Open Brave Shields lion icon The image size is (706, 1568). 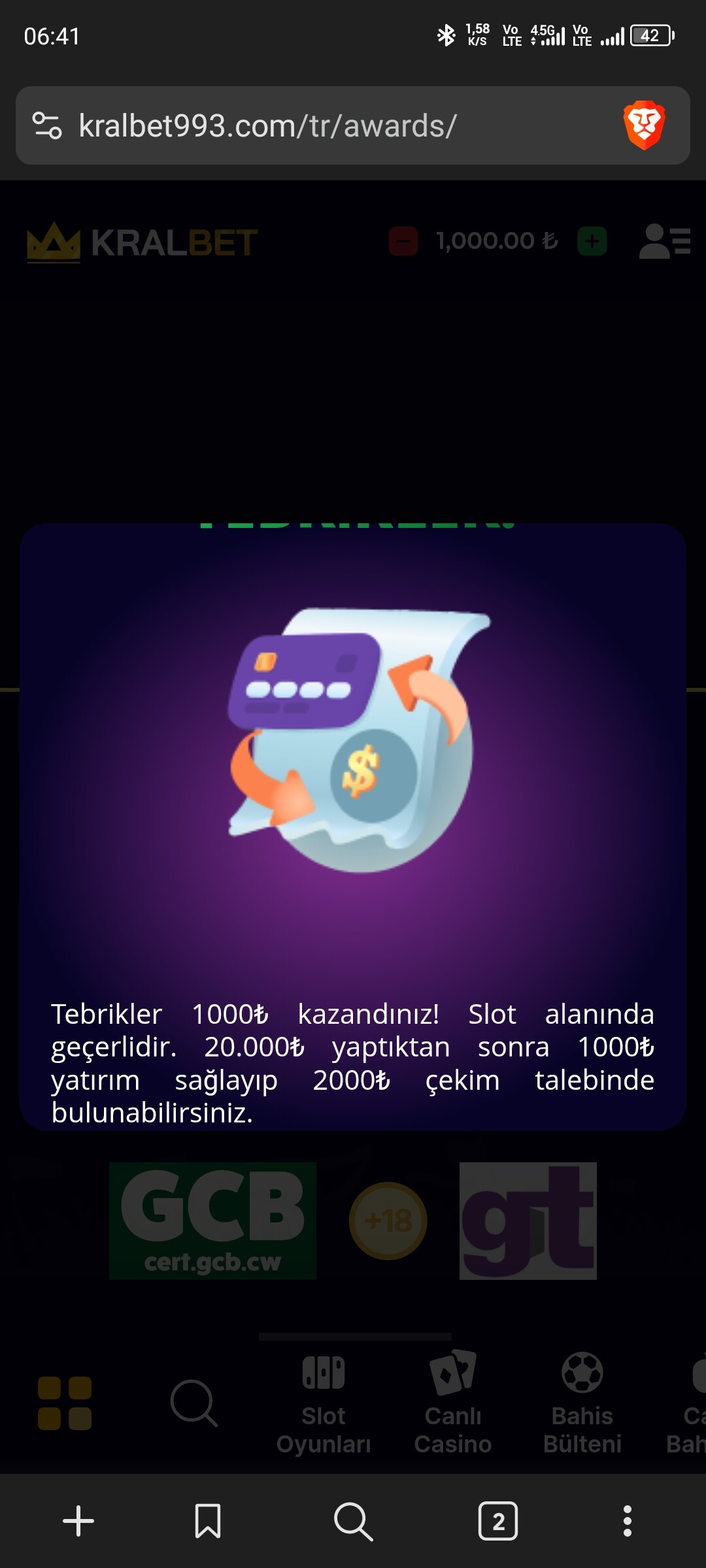coord(644,125)
